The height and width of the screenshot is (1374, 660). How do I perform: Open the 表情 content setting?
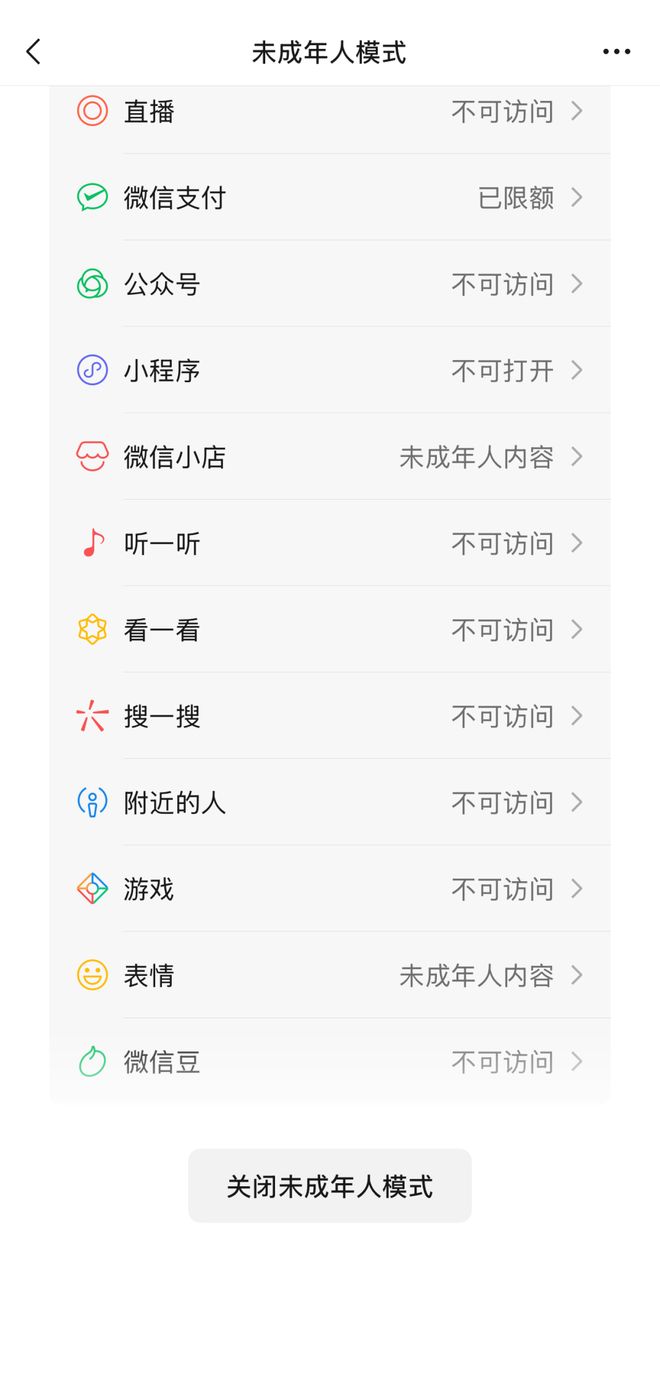[x=330, y=975]
